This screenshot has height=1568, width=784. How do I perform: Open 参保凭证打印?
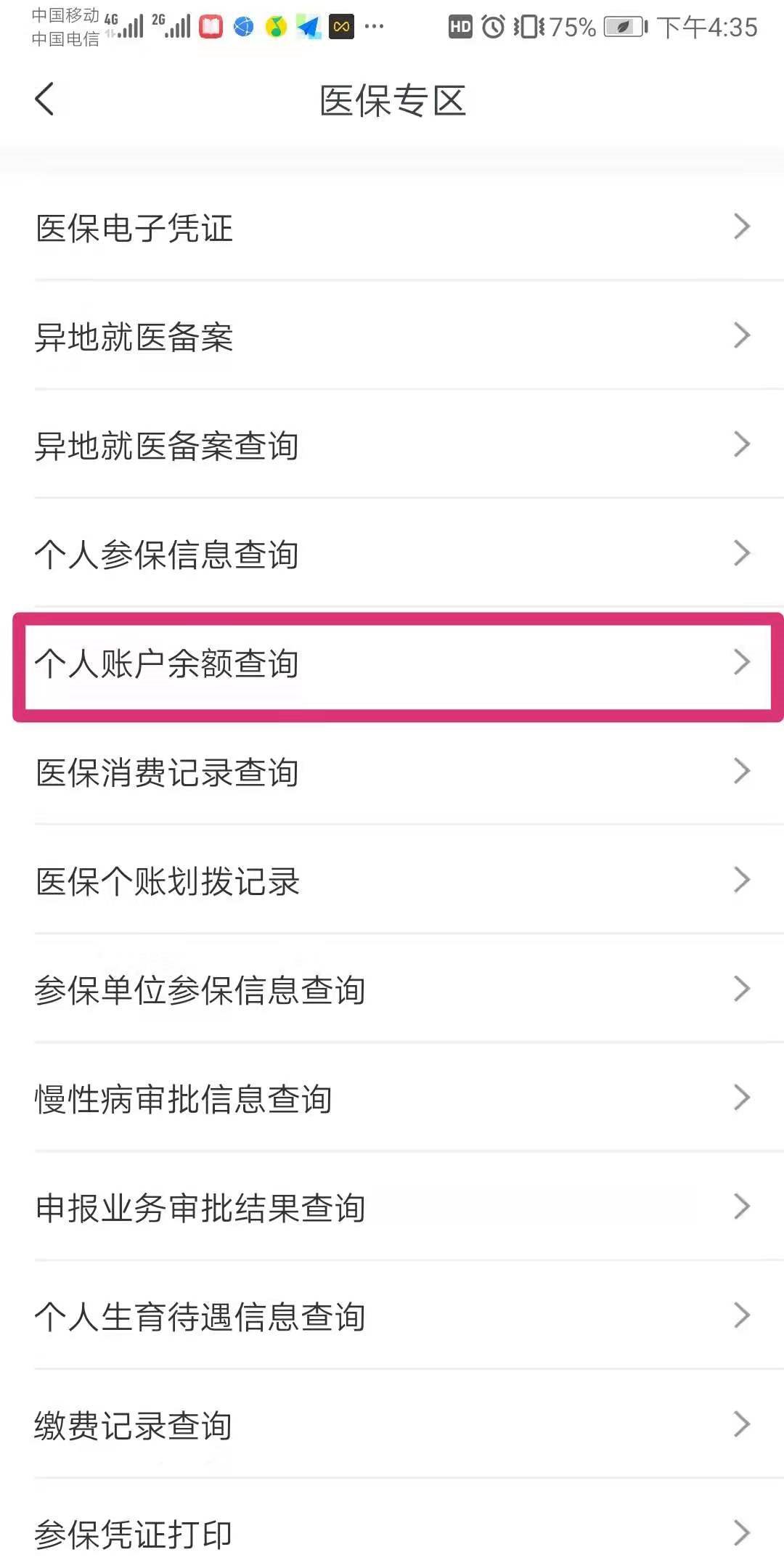point(392,1532)
